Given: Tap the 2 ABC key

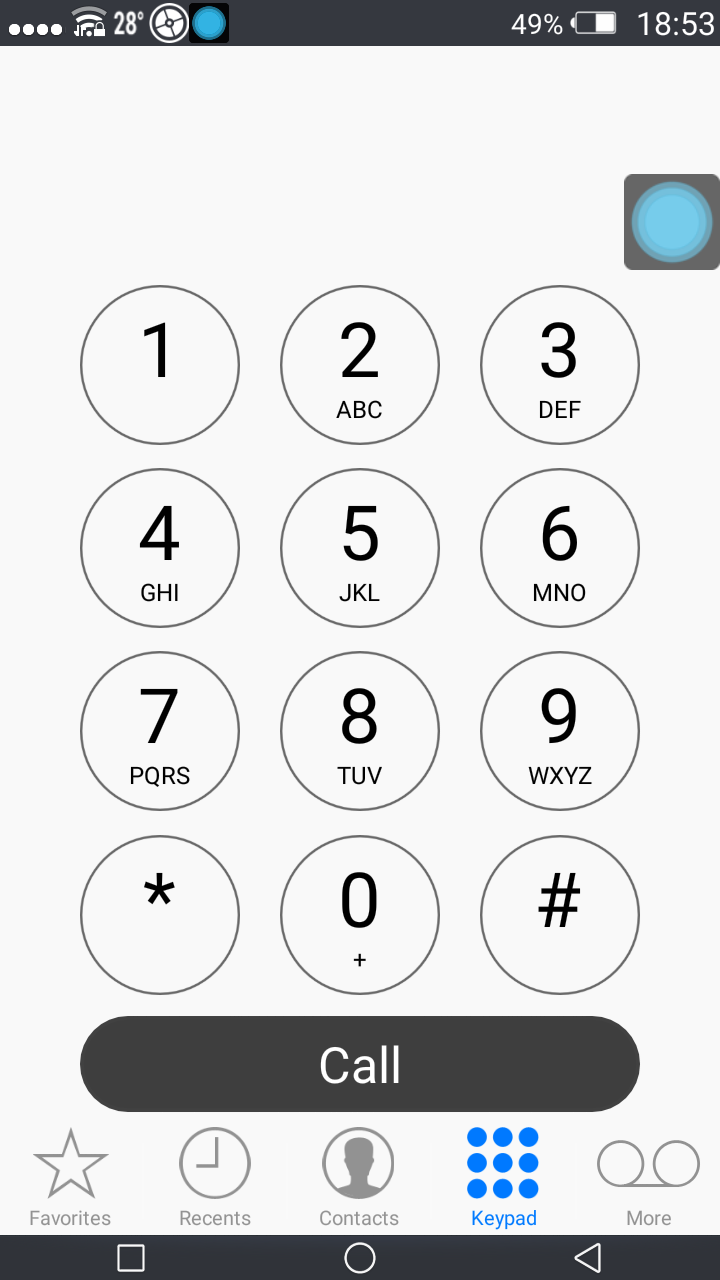Looking at the screenshot, I should pos(360,365).
